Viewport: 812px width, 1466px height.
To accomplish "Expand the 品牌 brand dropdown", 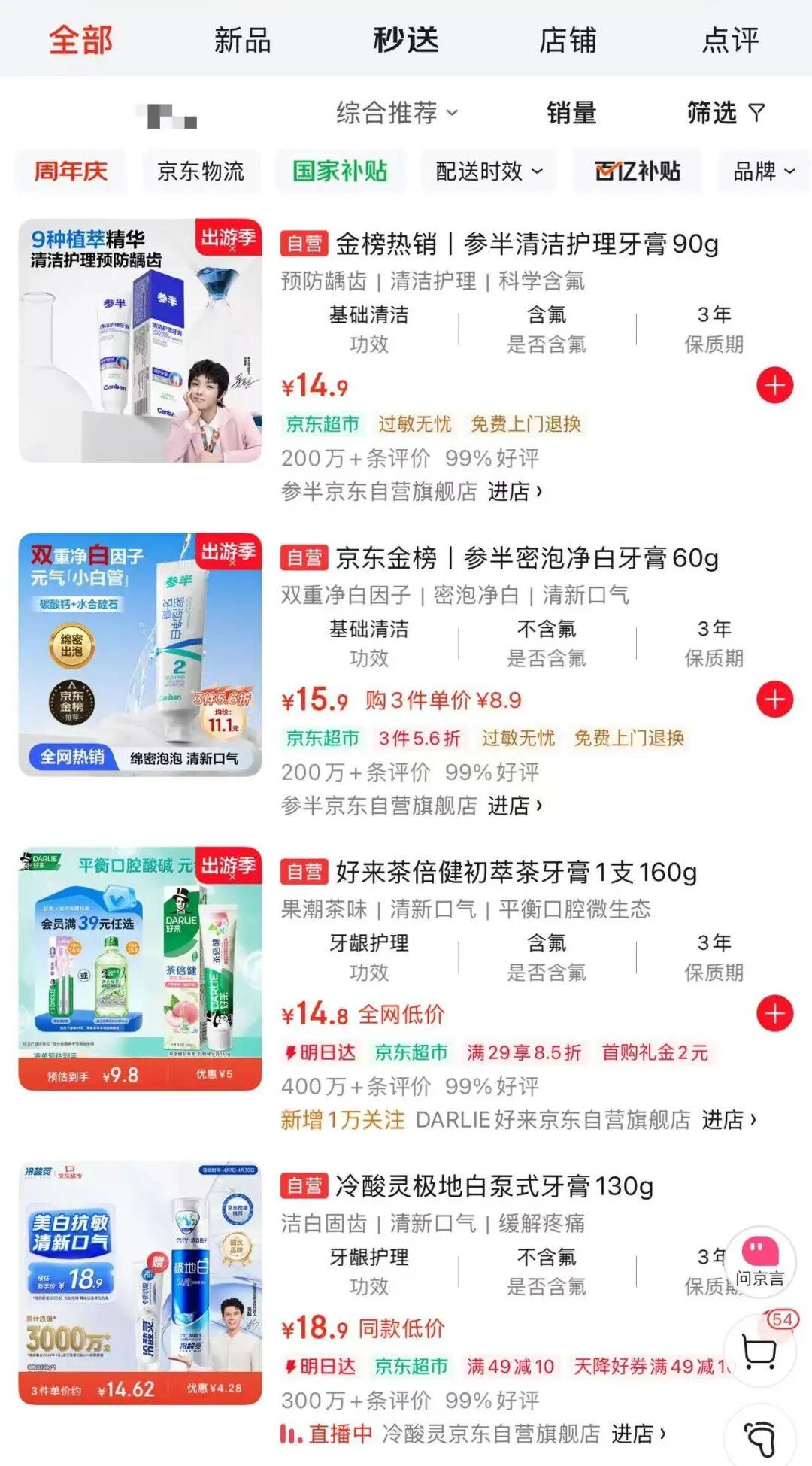I will (763, 171).
